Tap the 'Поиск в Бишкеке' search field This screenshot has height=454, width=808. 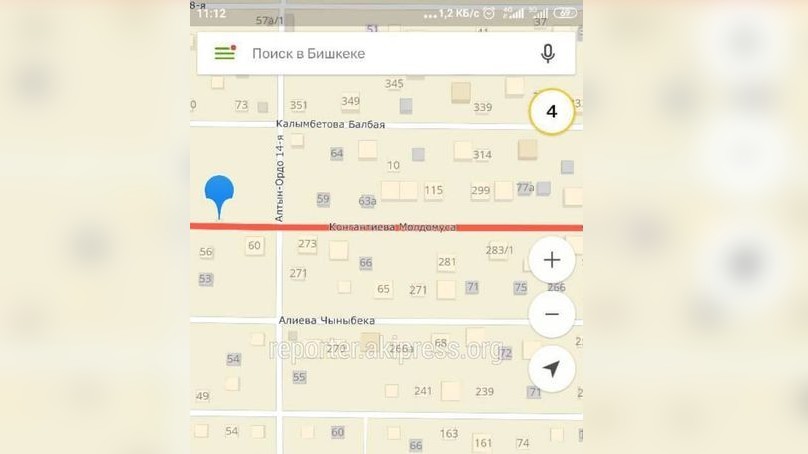[380, 54]
